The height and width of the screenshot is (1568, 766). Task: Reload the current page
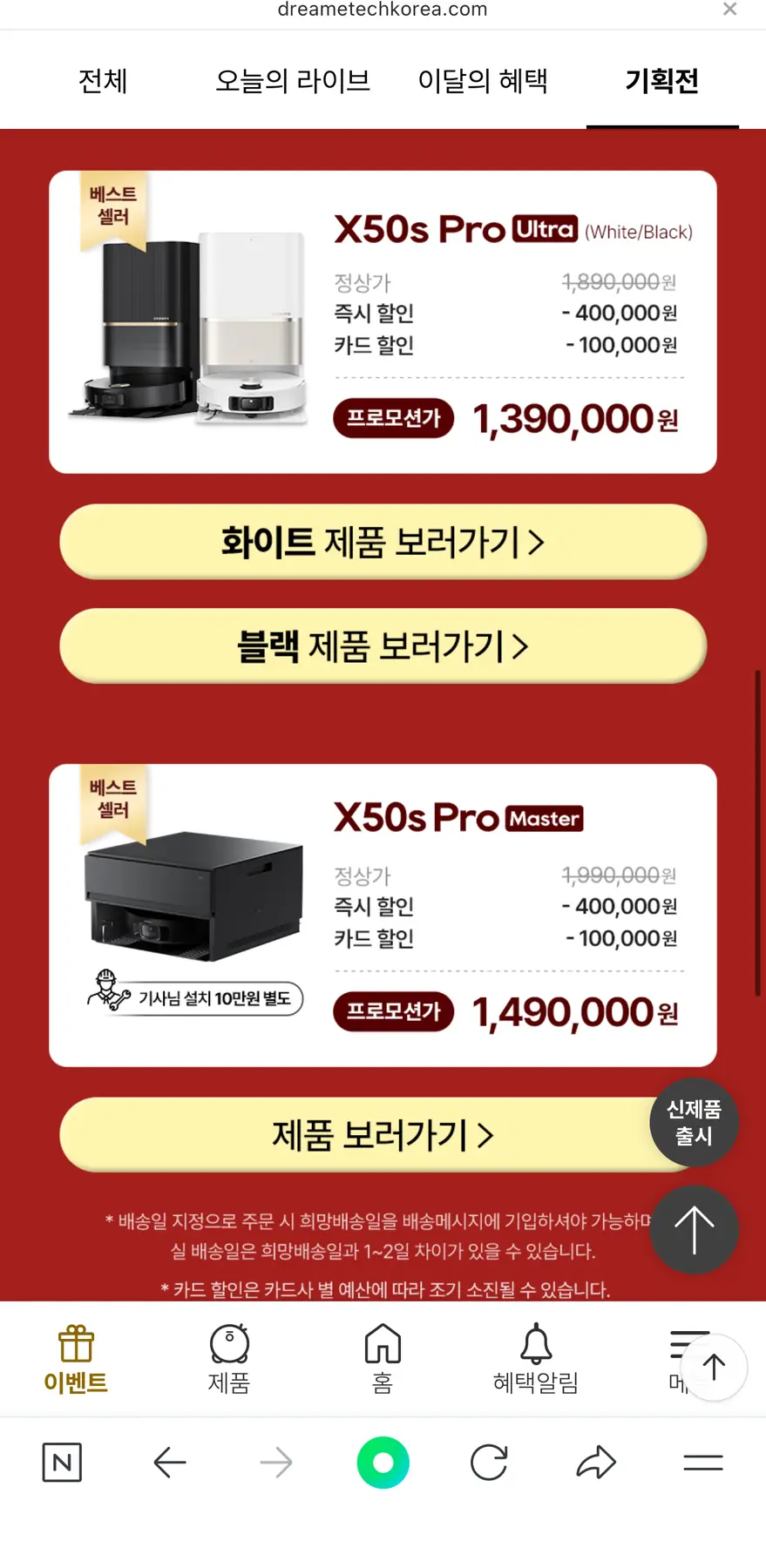tap(489, 1462)
